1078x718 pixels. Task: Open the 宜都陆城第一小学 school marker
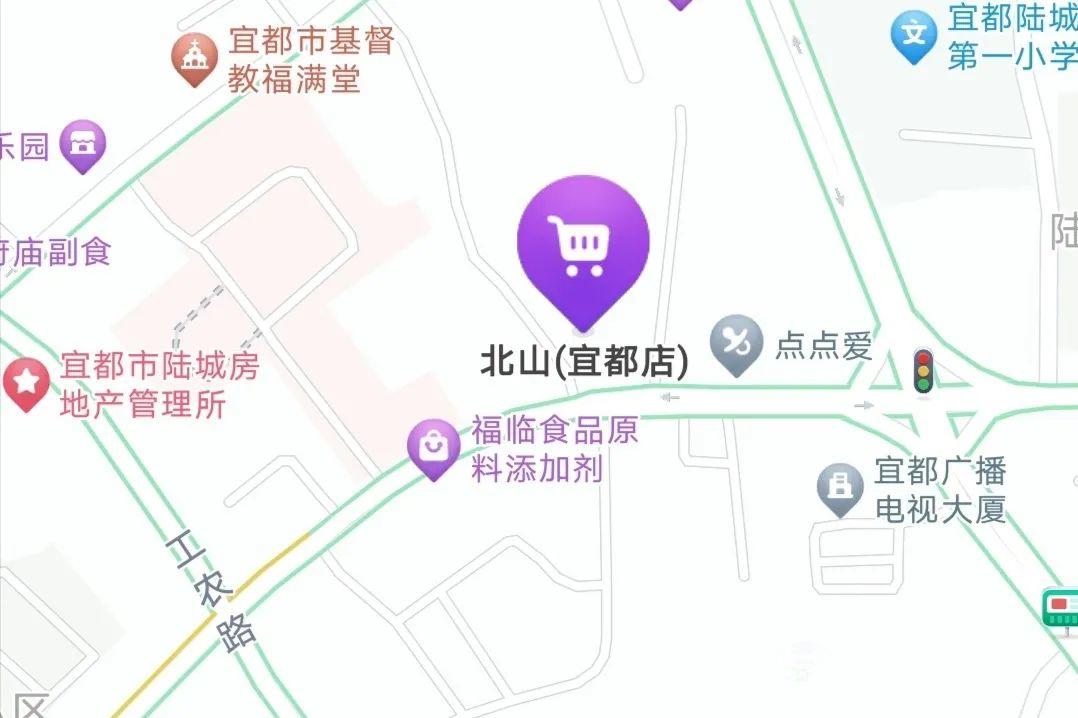913,36
